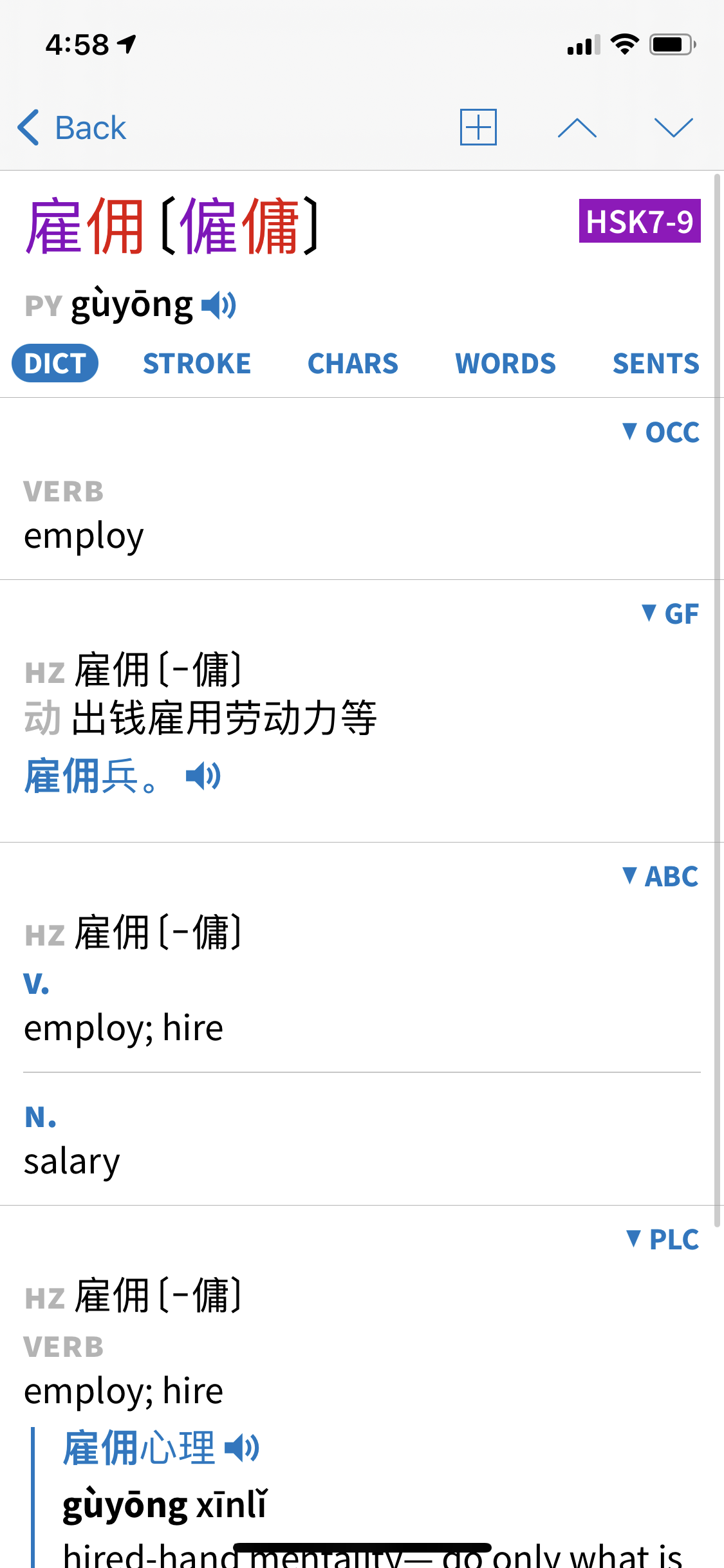Open the SENTS tab
The height and width of the screenshot is (1568, 724).
coord(656,364)
